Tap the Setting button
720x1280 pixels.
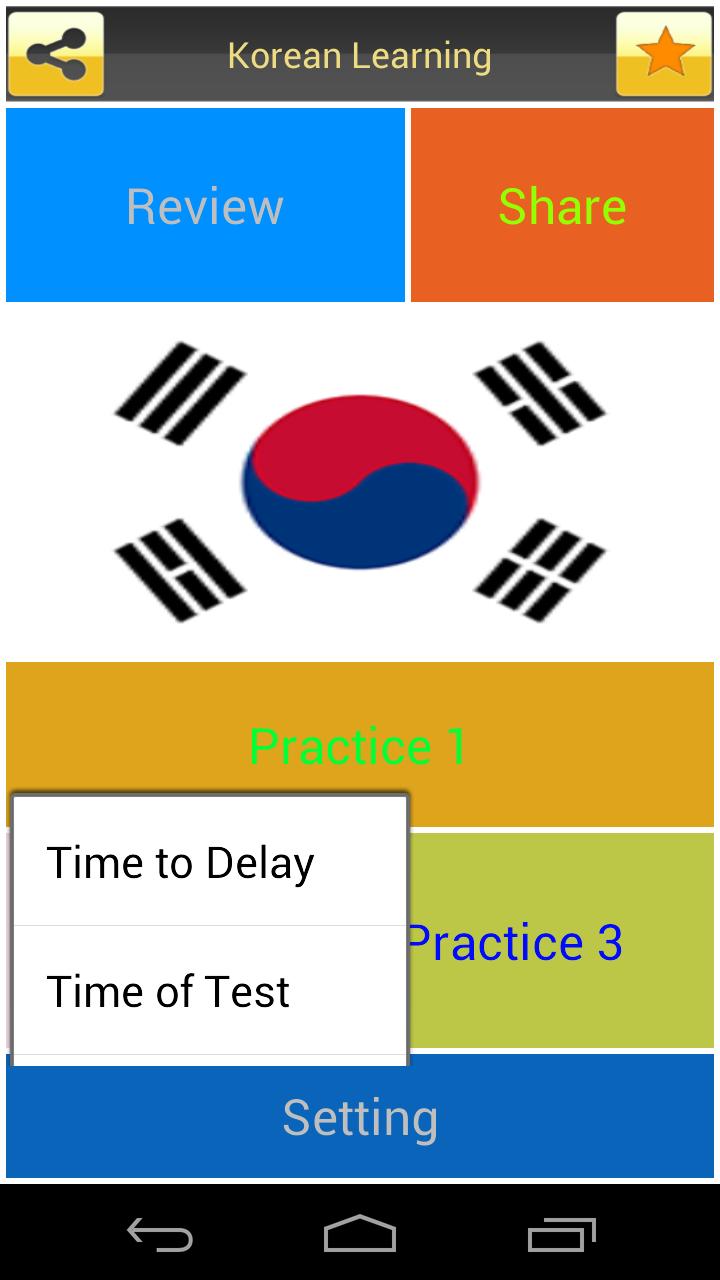[360, 1117]
